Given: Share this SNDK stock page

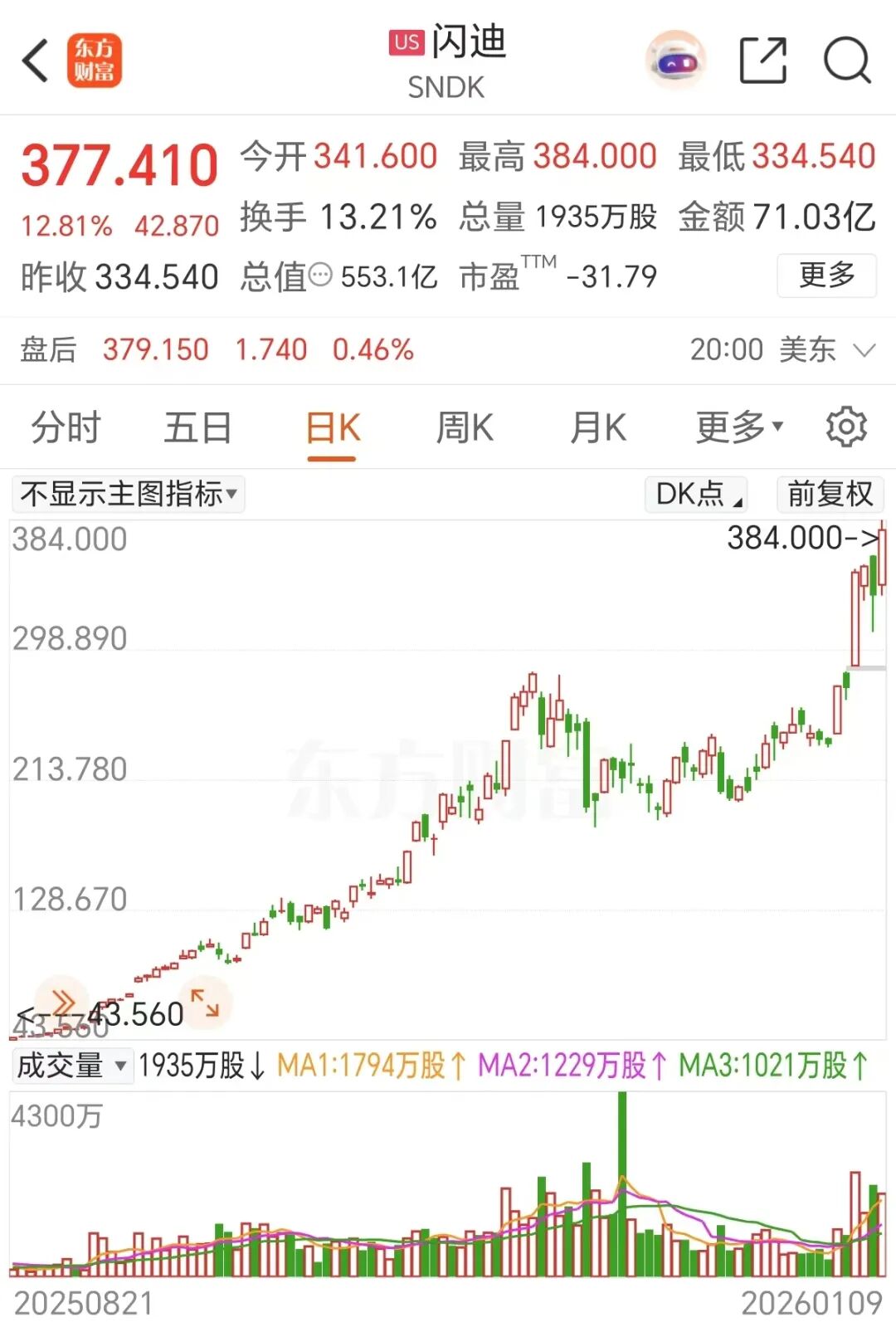Looking at the screenshot, I should (762, 61).
